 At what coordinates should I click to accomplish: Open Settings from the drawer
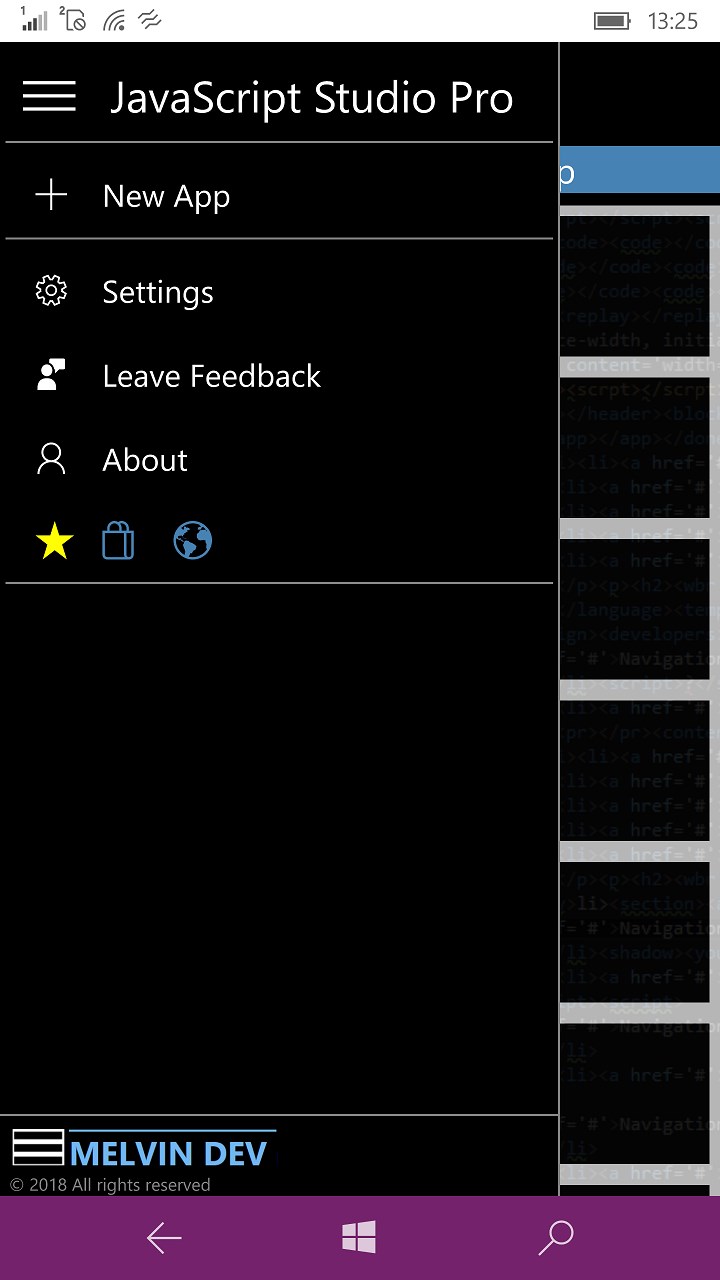[x=157, y=292]
